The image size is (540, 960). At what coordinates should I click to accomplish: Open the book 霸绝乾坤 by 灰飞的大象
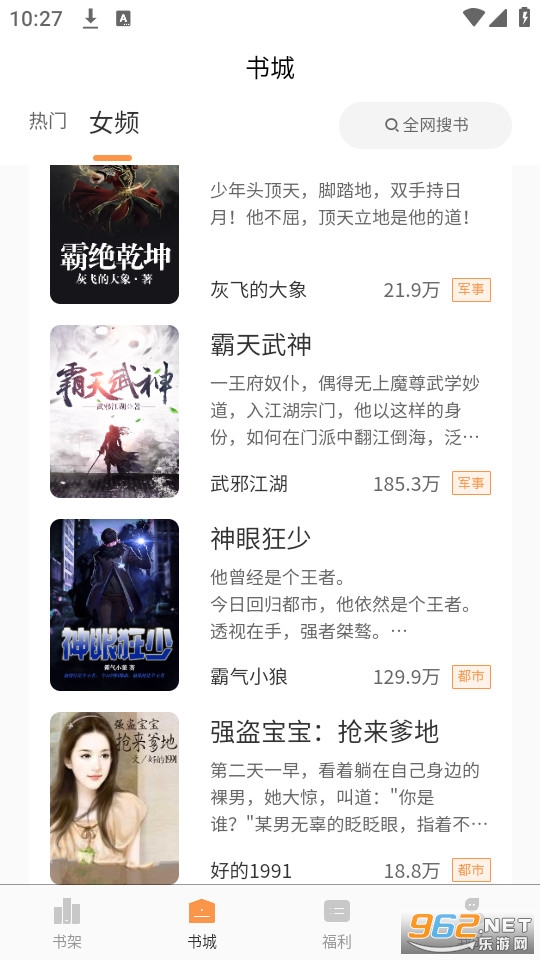click(270, 235)
